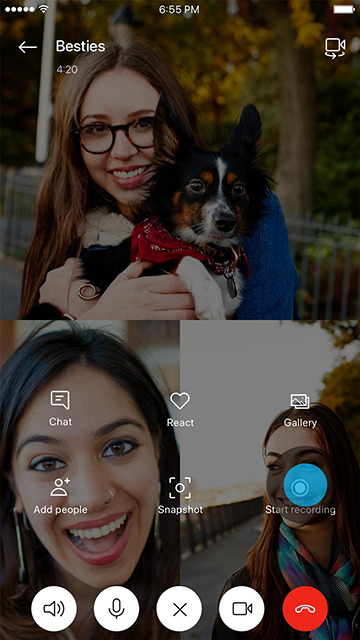Turn off the video camera
This screenshot has width=360, height=640.
[x=242, y=609]
